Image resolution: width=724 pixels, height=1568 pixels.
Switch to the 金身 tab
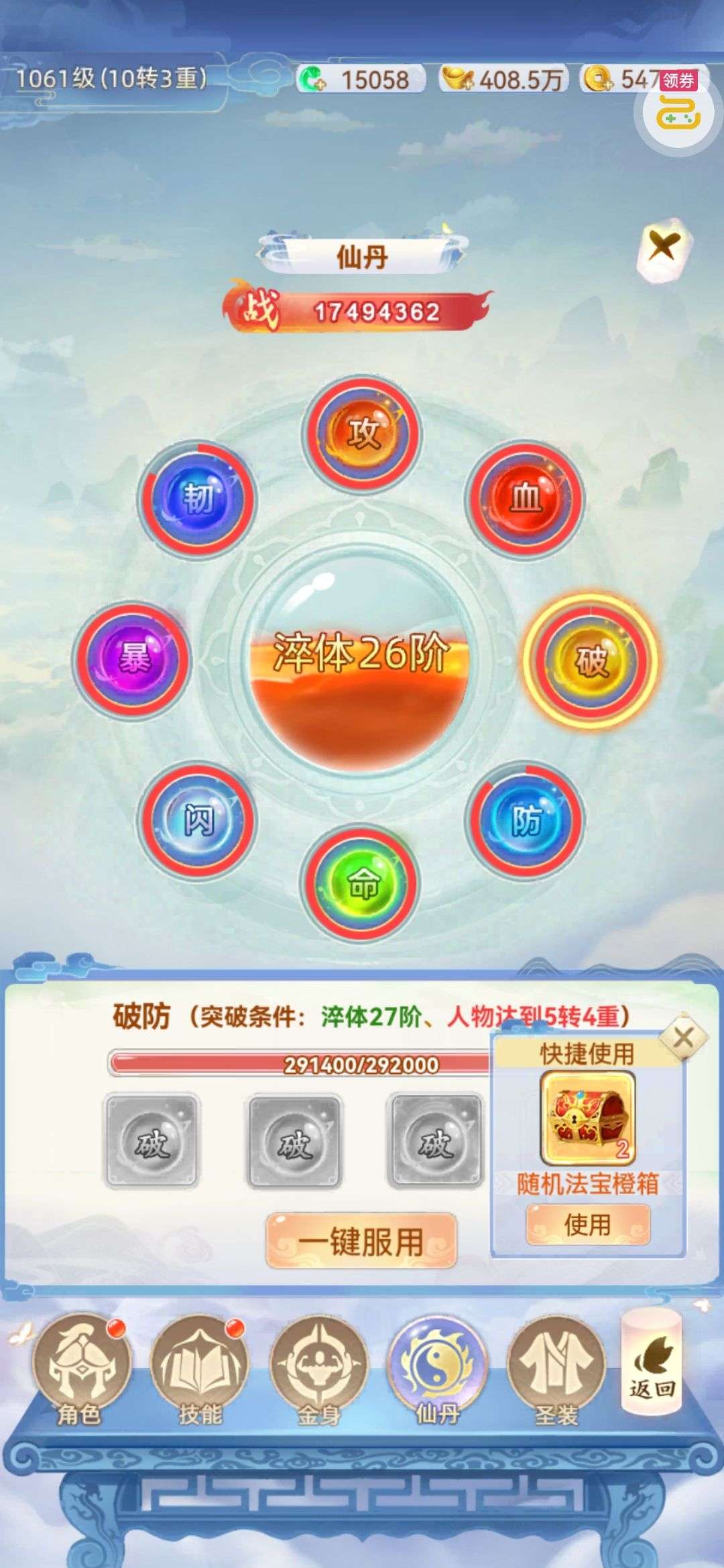(x=318, y=1367)
